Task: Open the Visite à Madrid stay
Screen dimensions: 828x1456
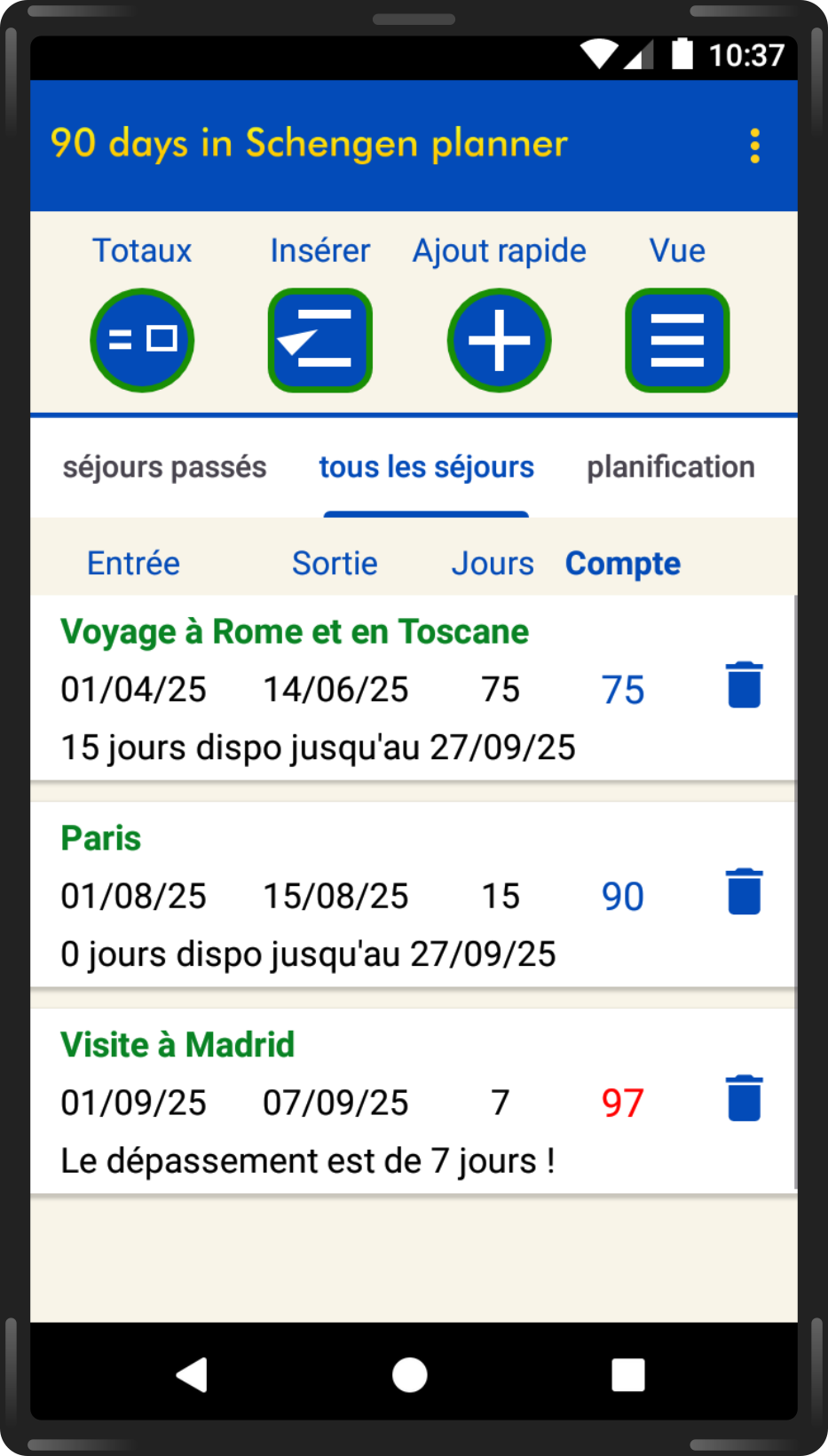Action: click(355, 1102)
